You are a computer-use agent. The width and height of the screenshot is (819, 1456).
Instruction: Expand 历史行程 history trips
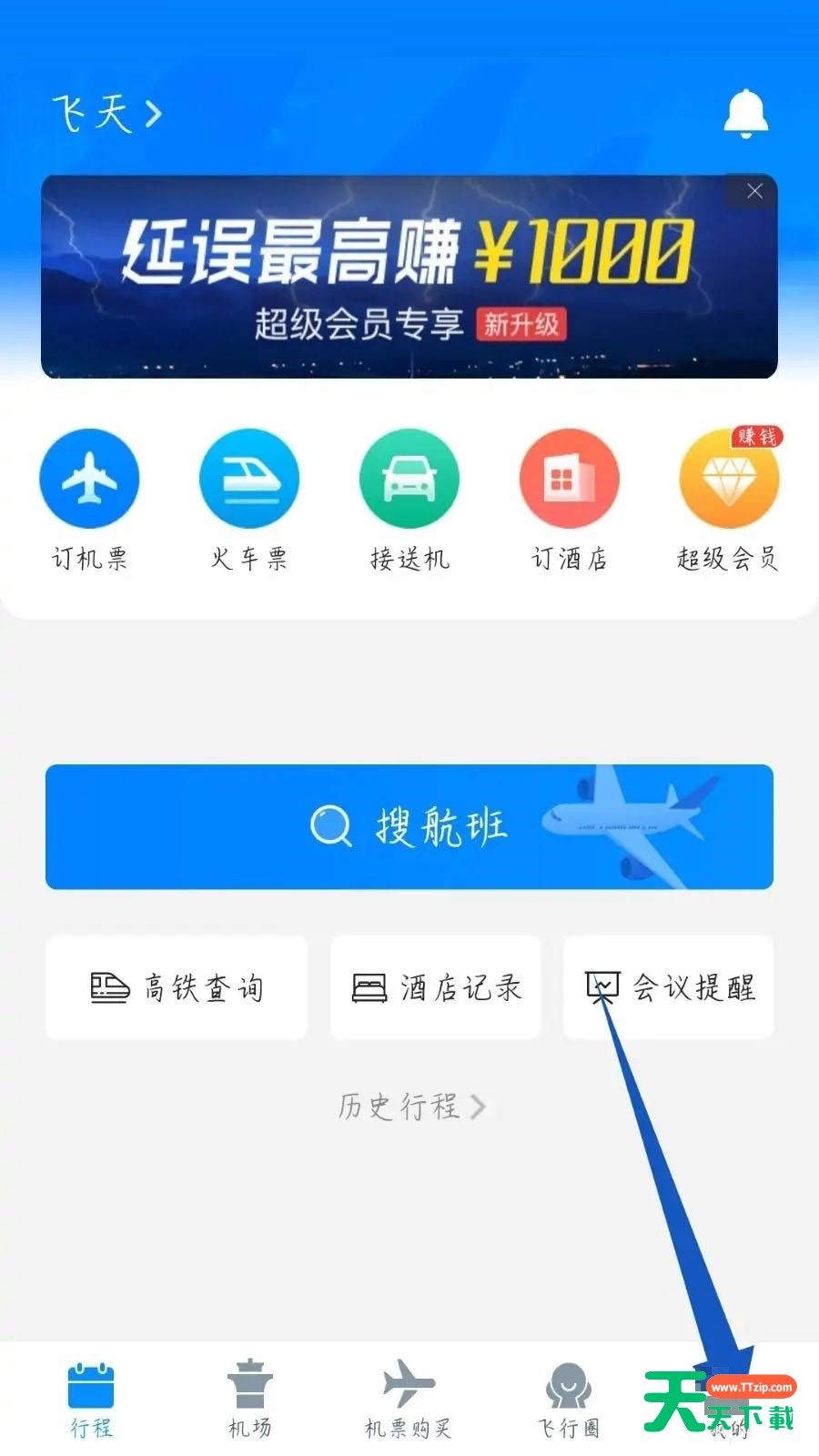[x=409, y=1106]
